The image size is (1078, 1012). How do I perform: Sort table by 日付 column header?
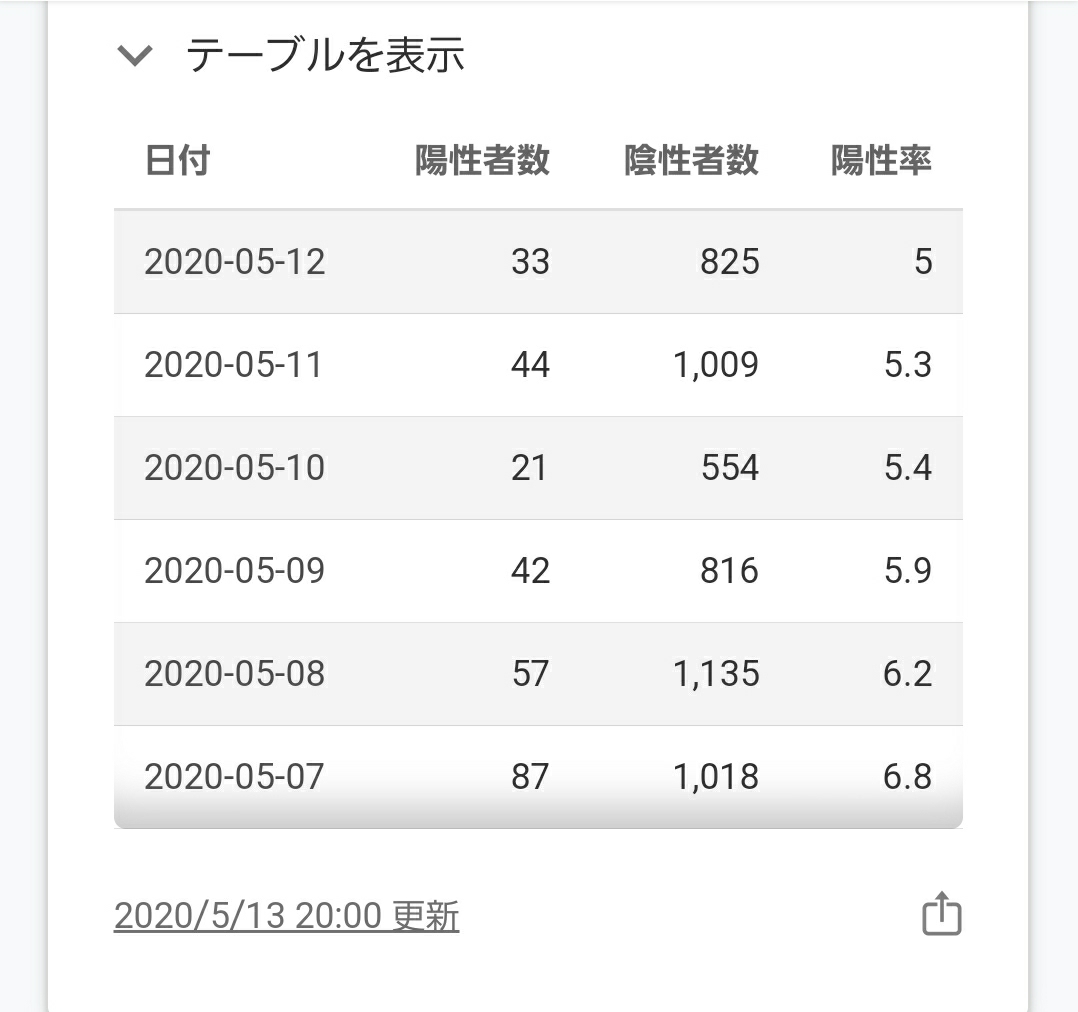177,161
